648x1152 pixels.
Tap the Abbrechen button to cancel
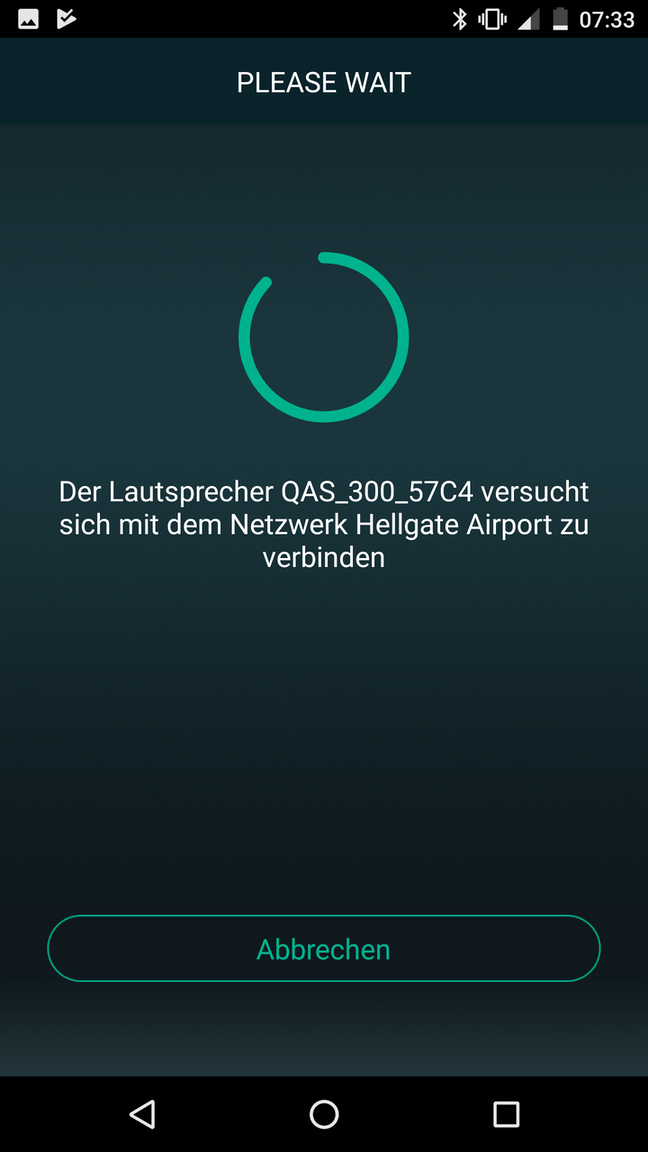pyautogui.click(x=323, y=949)
